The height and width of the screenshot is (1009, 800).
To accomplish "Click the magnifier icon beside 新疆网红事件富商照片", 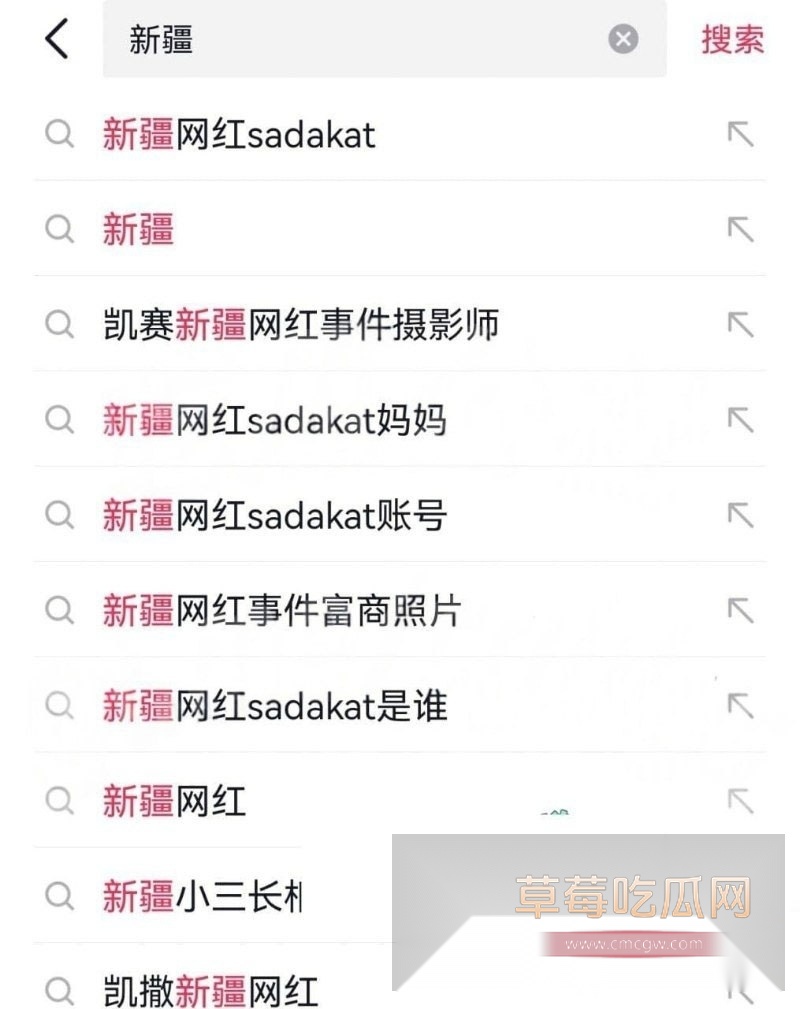I will pos(59,611).
